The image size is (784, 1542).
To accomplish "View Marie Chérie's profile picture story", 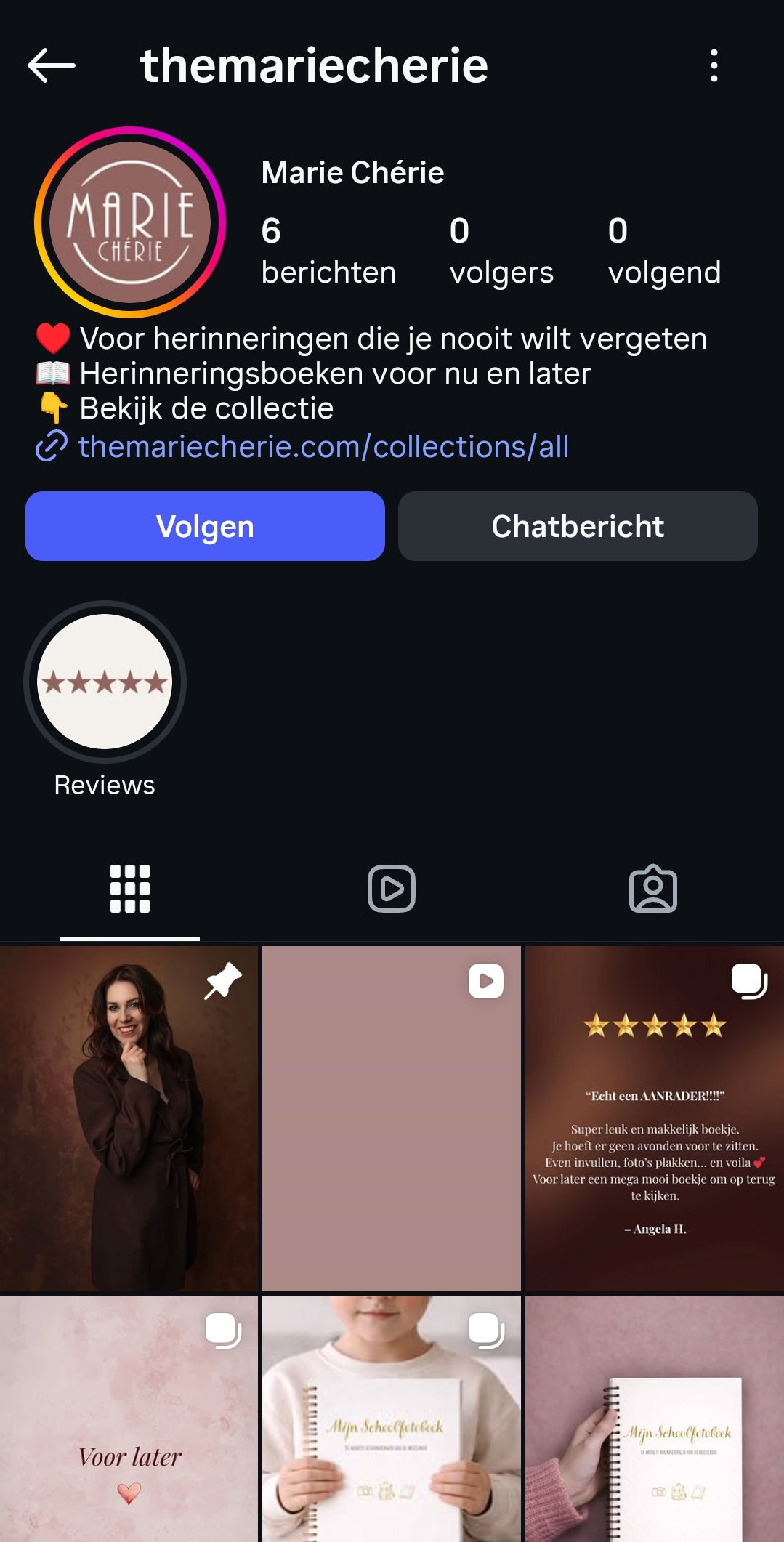I will click(x=131, y=222).
